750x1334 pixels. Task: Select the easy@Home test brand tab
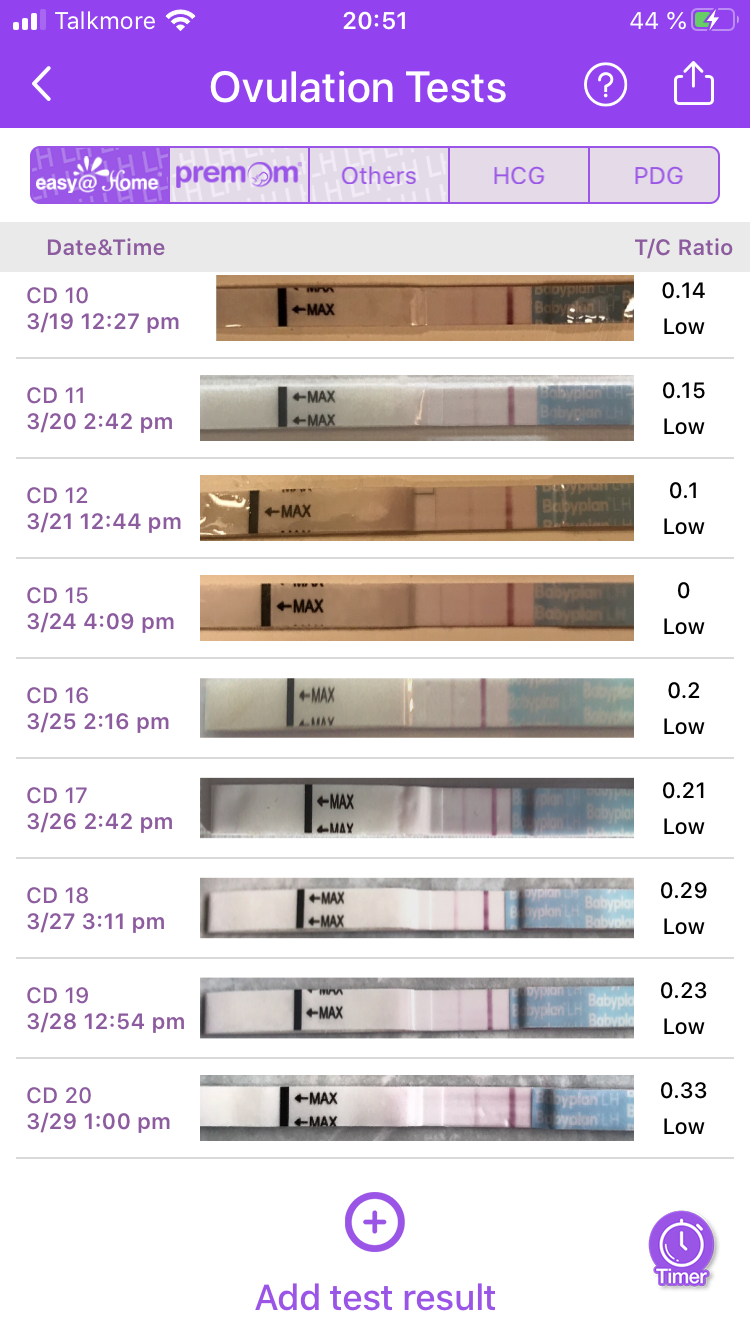pyautogui.click(x=99, y=175)
